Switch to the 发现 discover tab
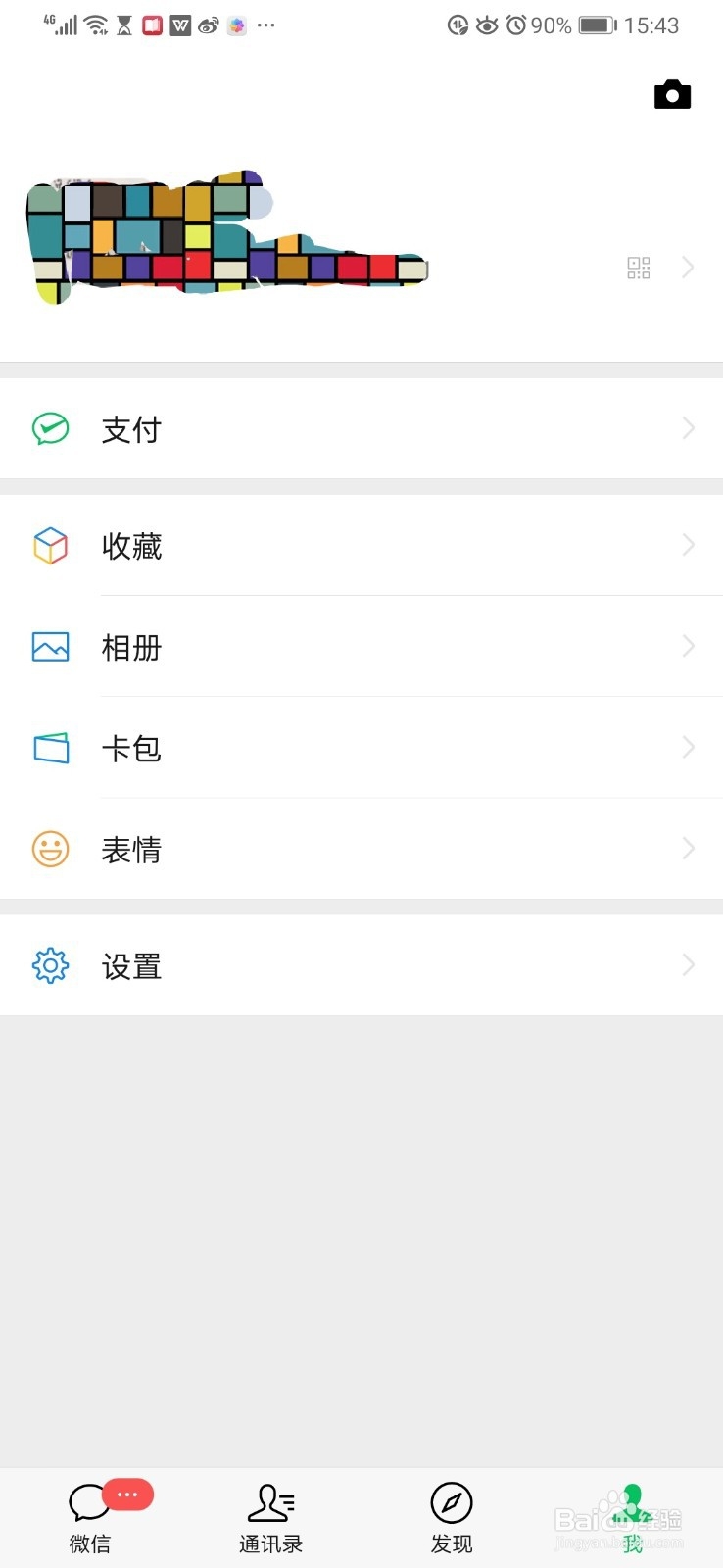The image size is (723, 1568). 451,1514
